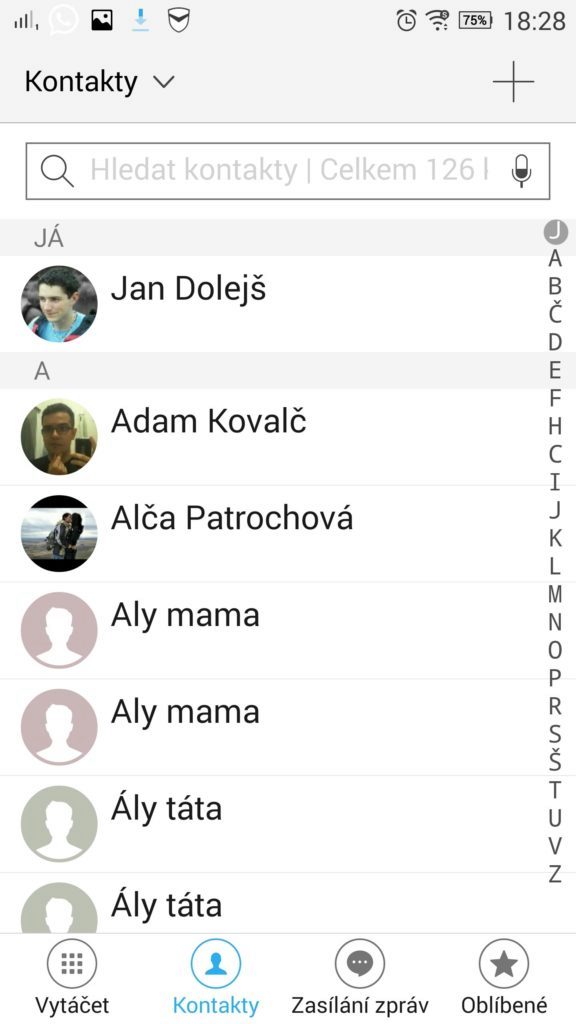Image resolution: width=576 pixels, height=1024 pixels.
Task: Jump to letter Z in alphabet index
Action: [554, 874]
